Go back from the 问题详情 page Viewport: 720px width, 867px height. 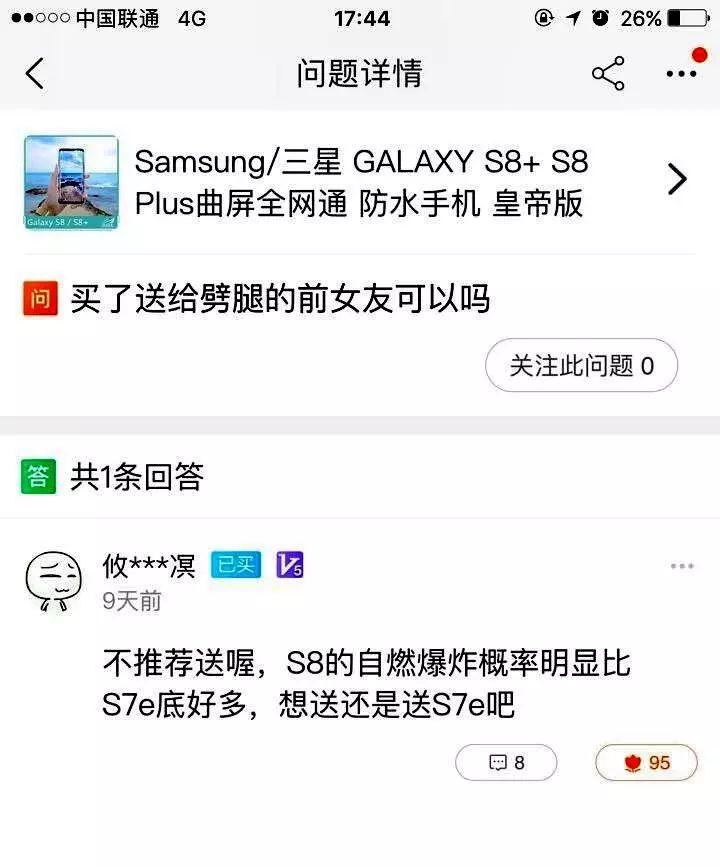(x=35, y=73)
